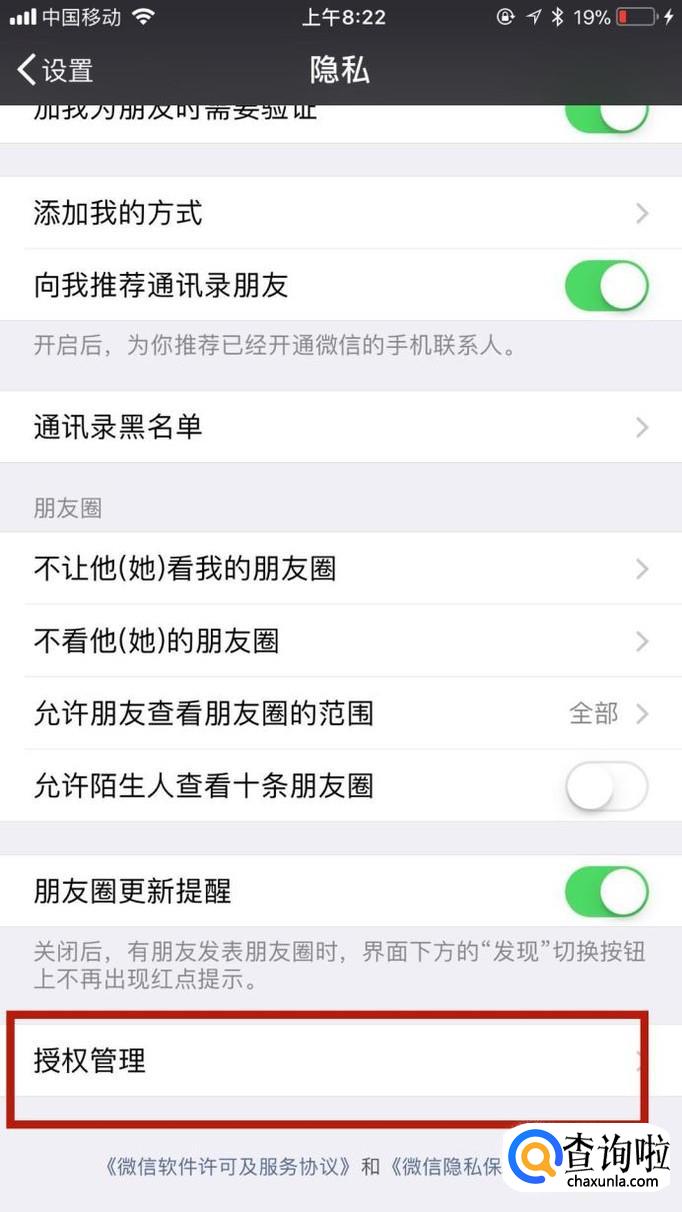Image resolution: width=682 pixels, height=1212 pixels.
Task: Open 允许朋友查看朋友圈的范围
Action: point(340,714)
